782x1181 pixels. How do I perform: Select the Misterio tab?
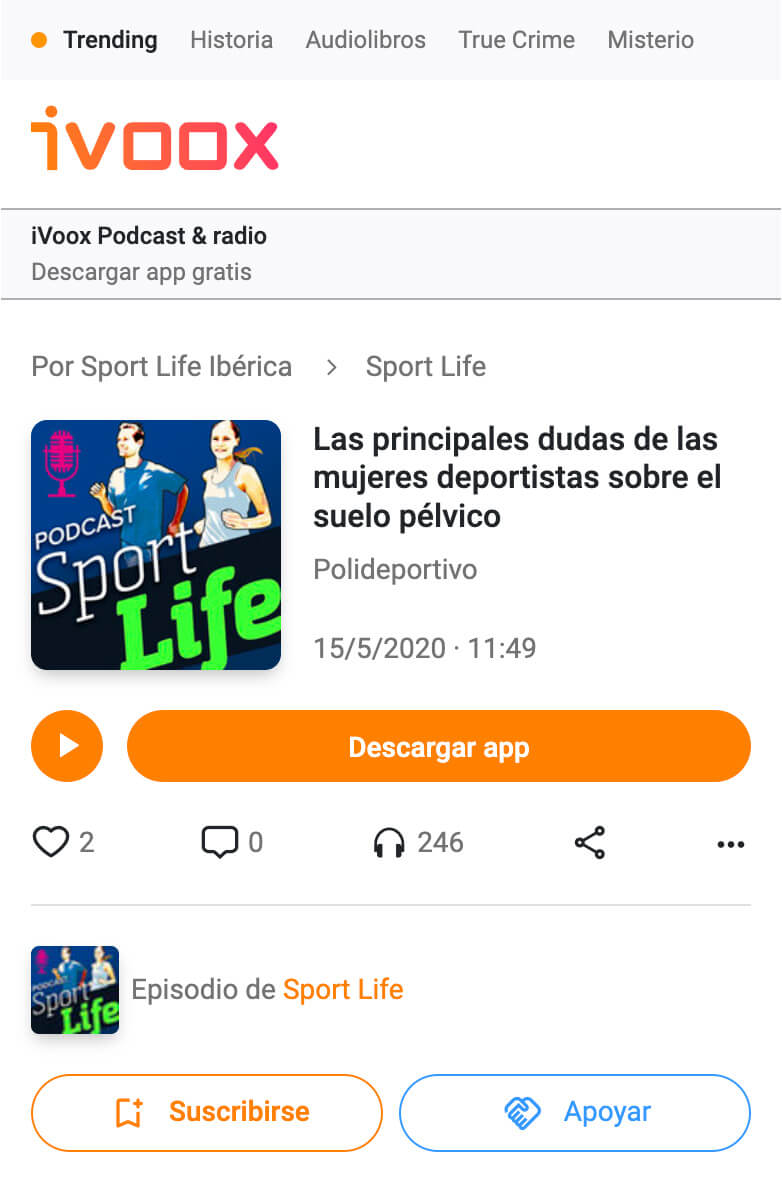[650, 40]
